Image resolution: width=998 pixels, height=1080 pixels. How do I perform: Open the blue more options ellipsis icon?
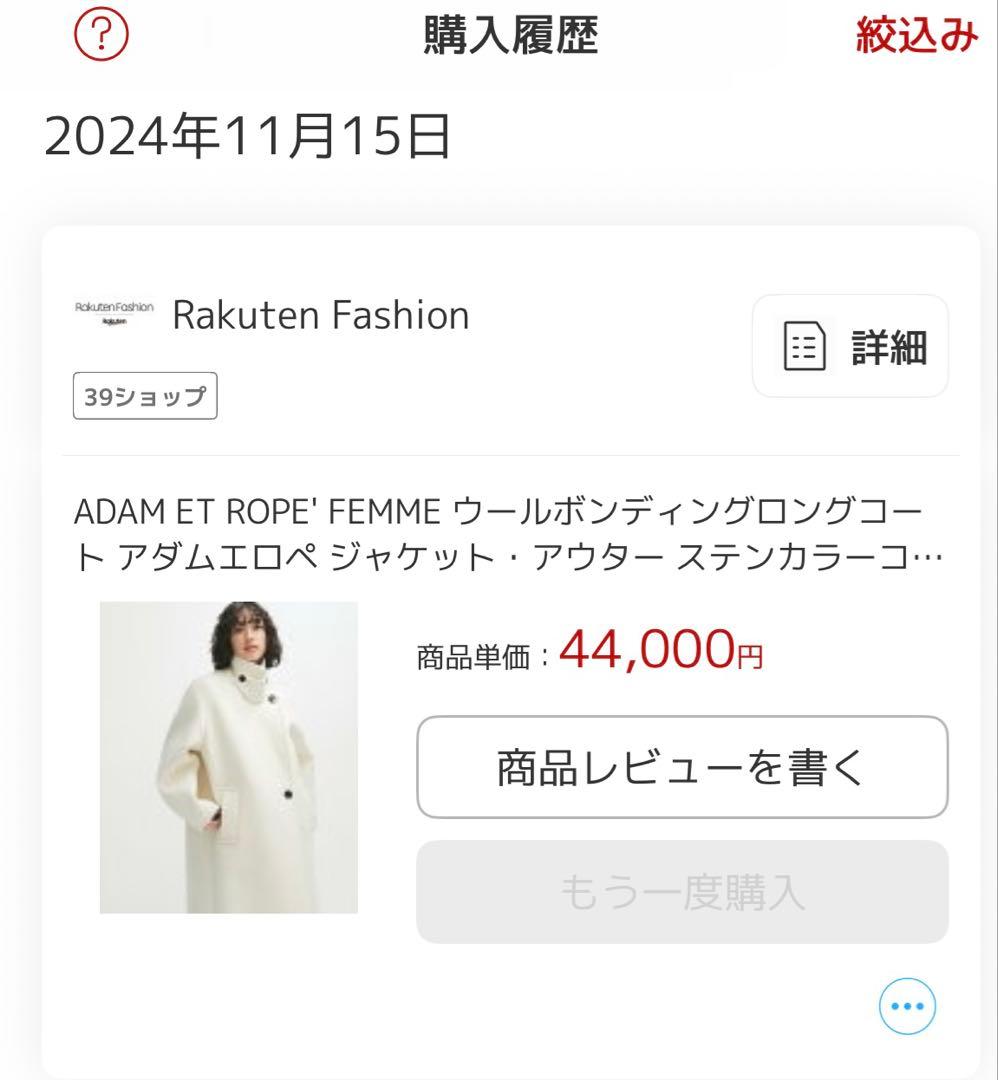[x=906, y=1006]
